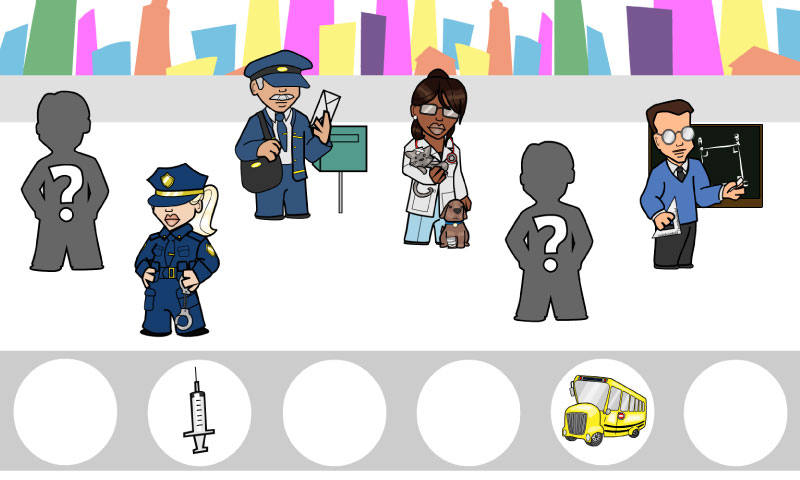Image resolution: width=800 pixels, height=480 pixels.
Task: Select the yellow school bus item
Action: (603, 410)
